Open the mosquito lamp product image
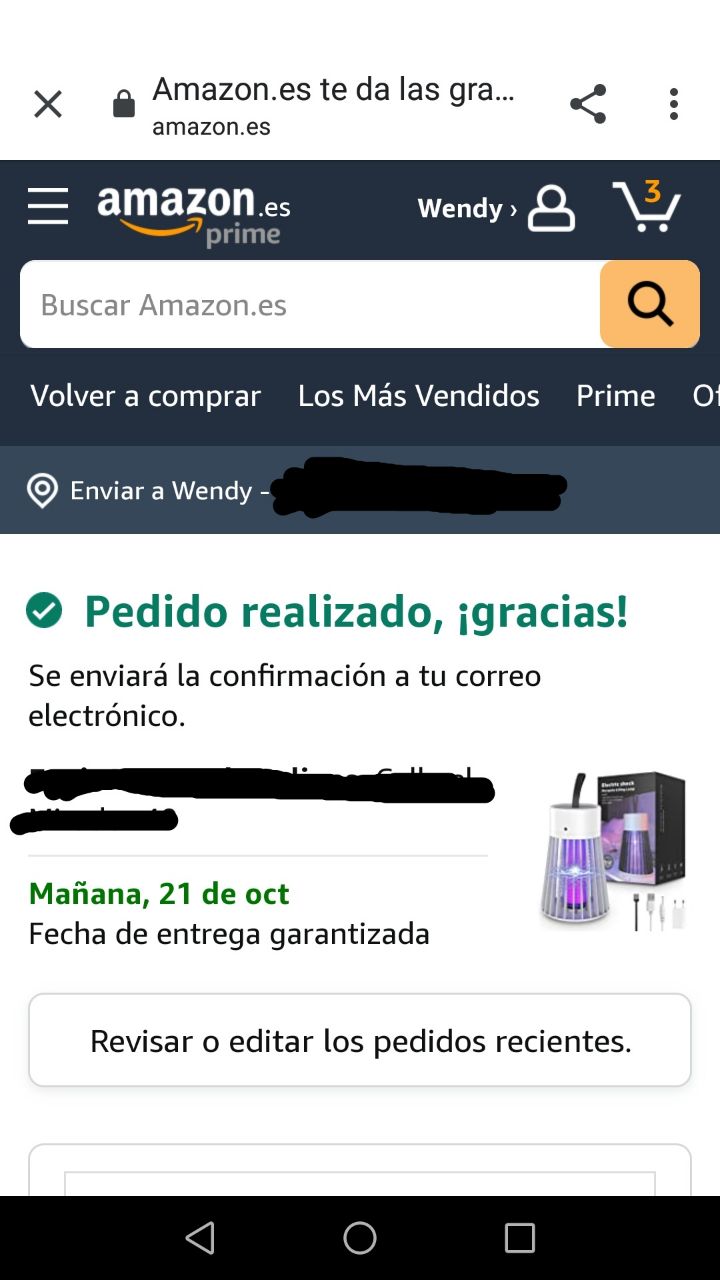720x1280 pixels. [613, 850]
